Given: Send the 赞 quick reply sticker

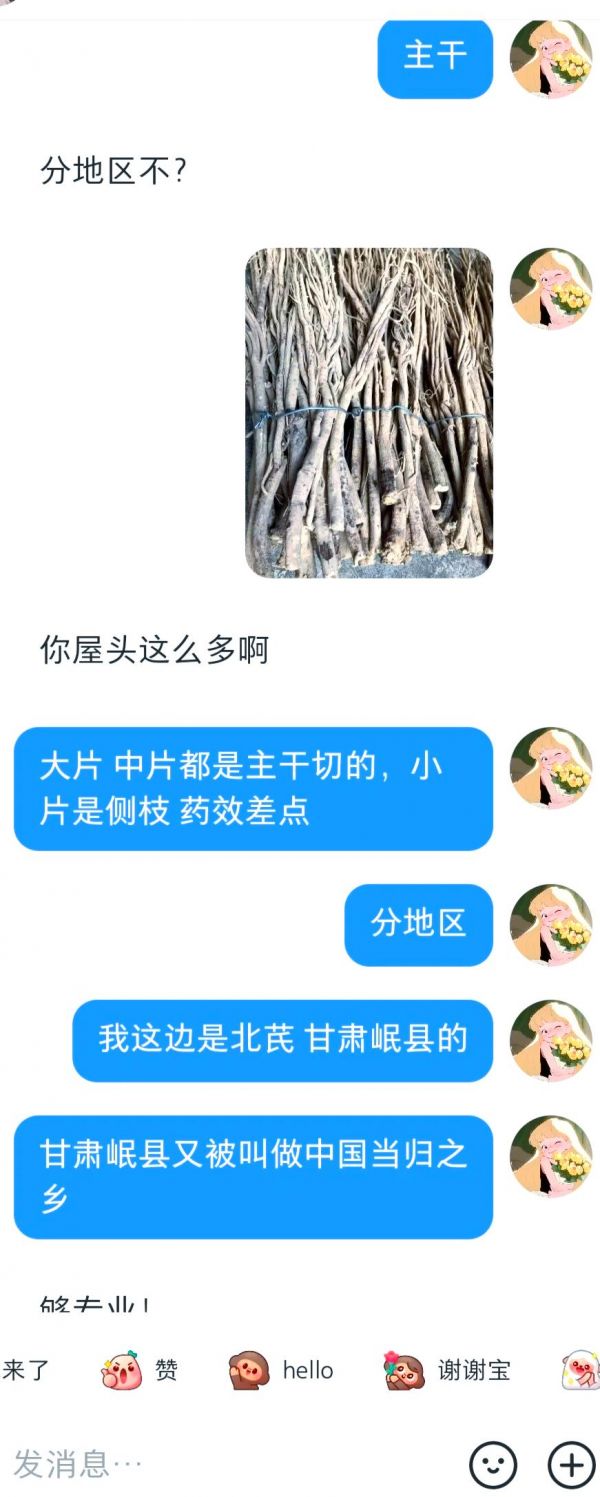Looking at the screenshot, I should [140, 1370].
